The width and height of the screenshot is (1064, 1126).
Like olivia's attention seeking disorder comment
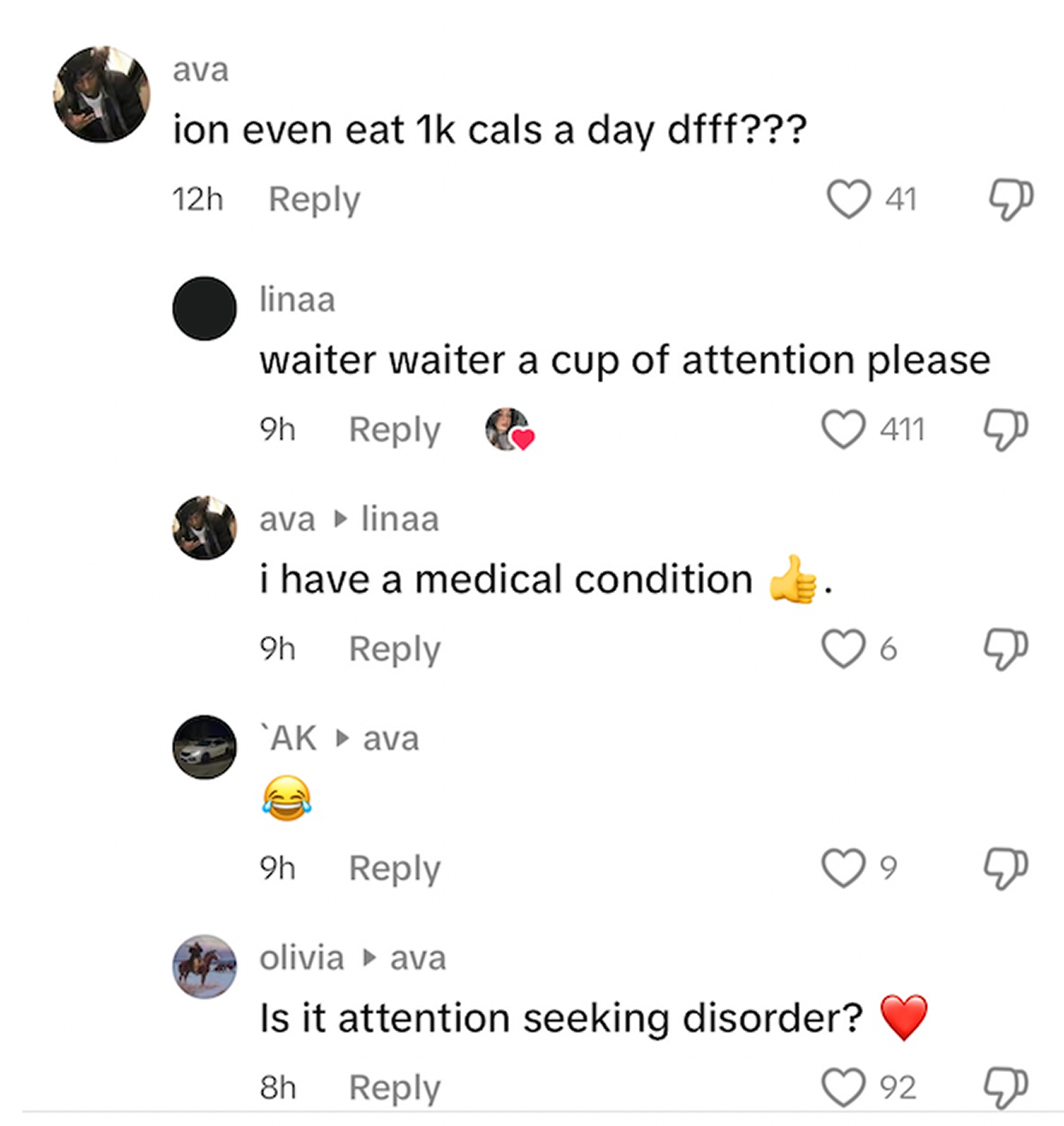843,1087
